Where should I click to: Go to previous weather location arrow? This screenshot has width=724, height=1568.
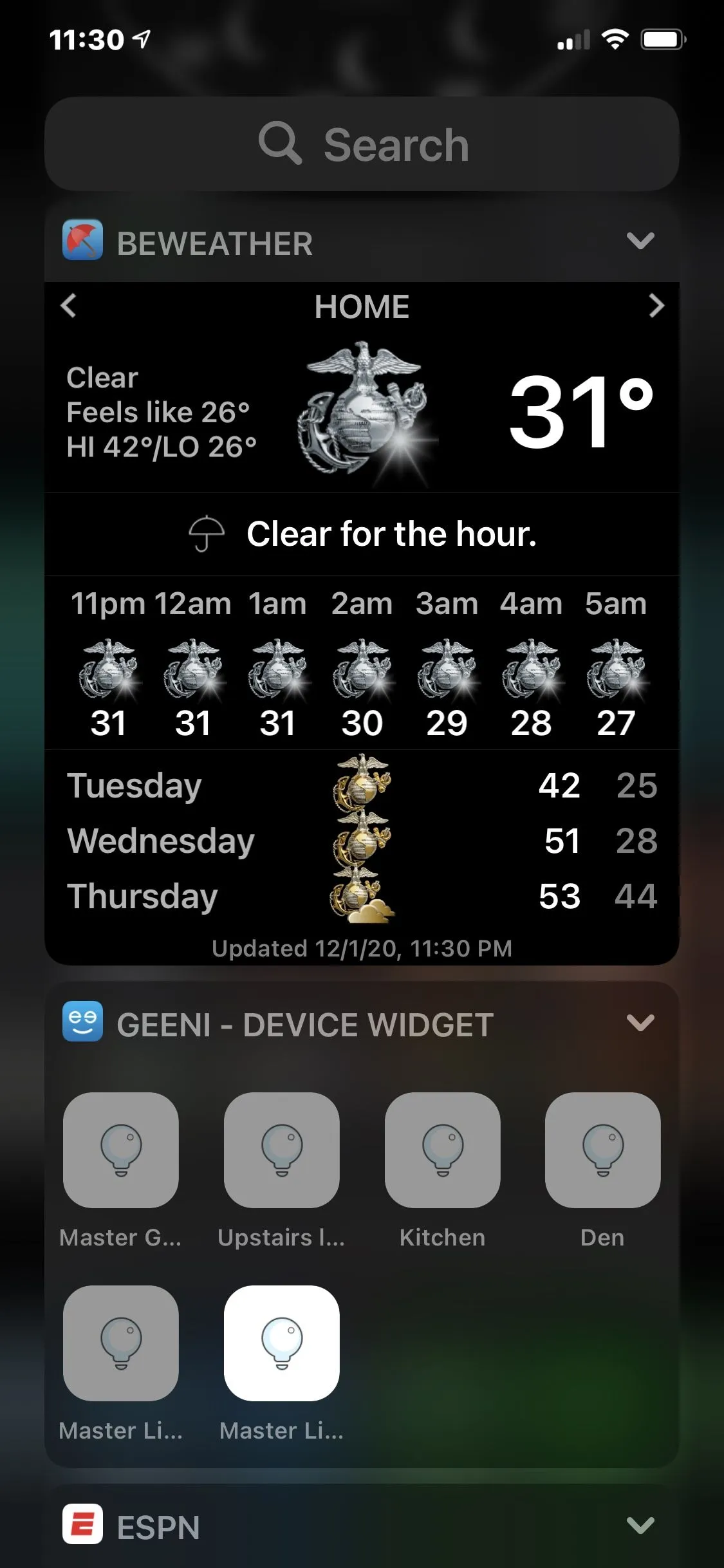(x=69, y=305)
